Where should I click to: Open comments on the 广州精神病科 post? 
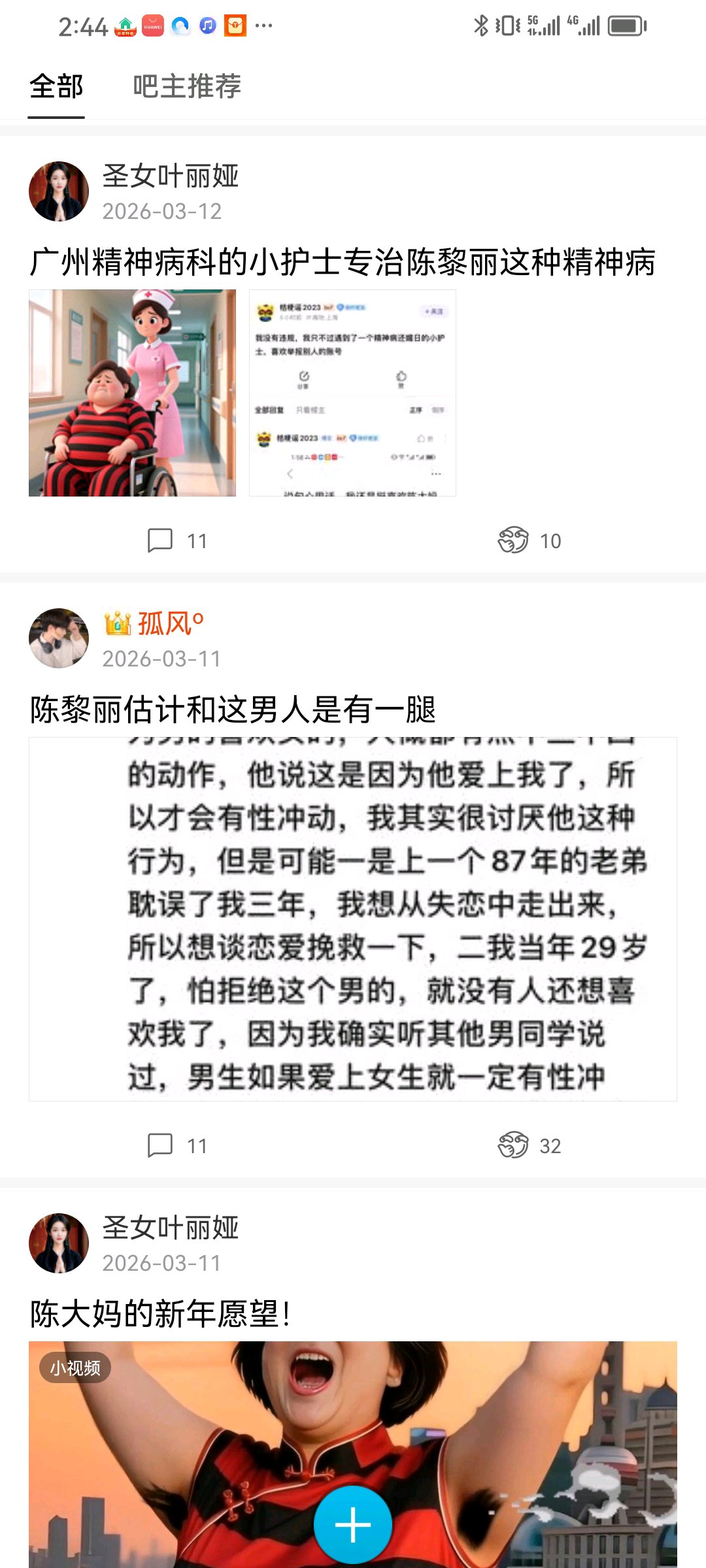pos(177,541)
